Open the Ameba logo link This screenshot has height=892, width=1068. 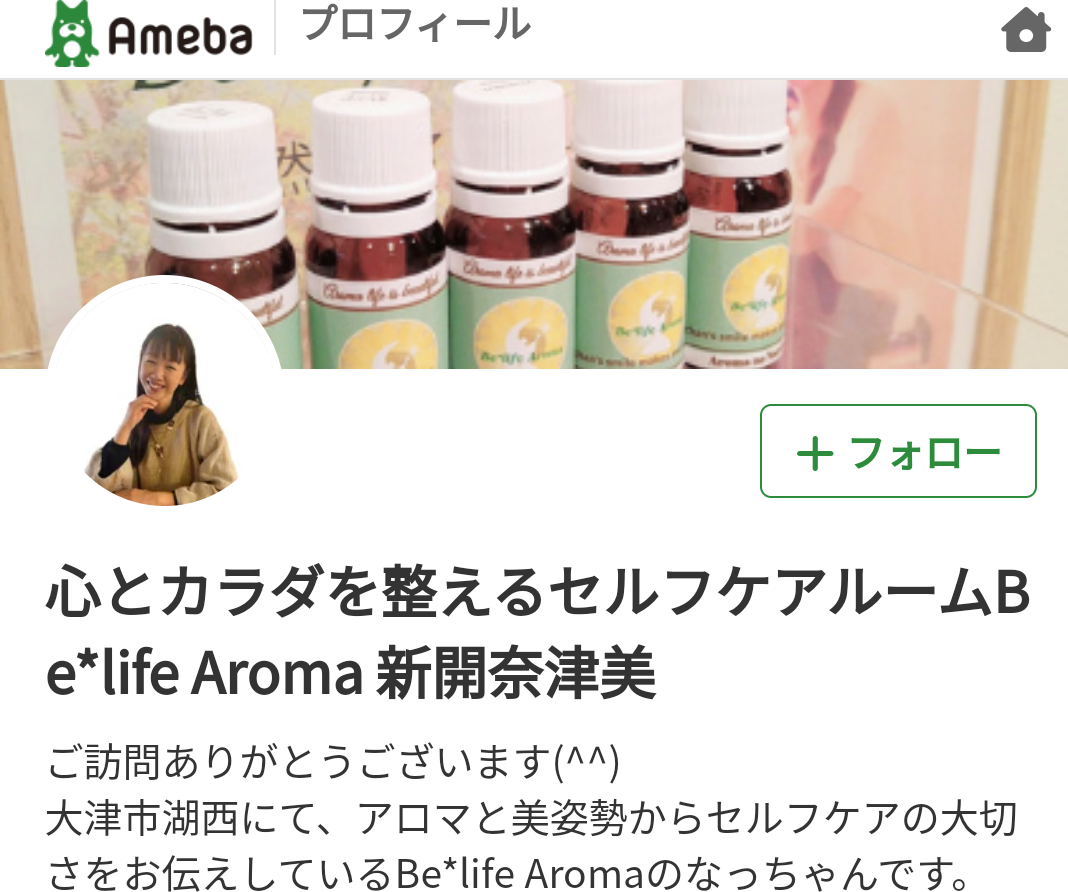pyautogui.click(x=149, y=34)
